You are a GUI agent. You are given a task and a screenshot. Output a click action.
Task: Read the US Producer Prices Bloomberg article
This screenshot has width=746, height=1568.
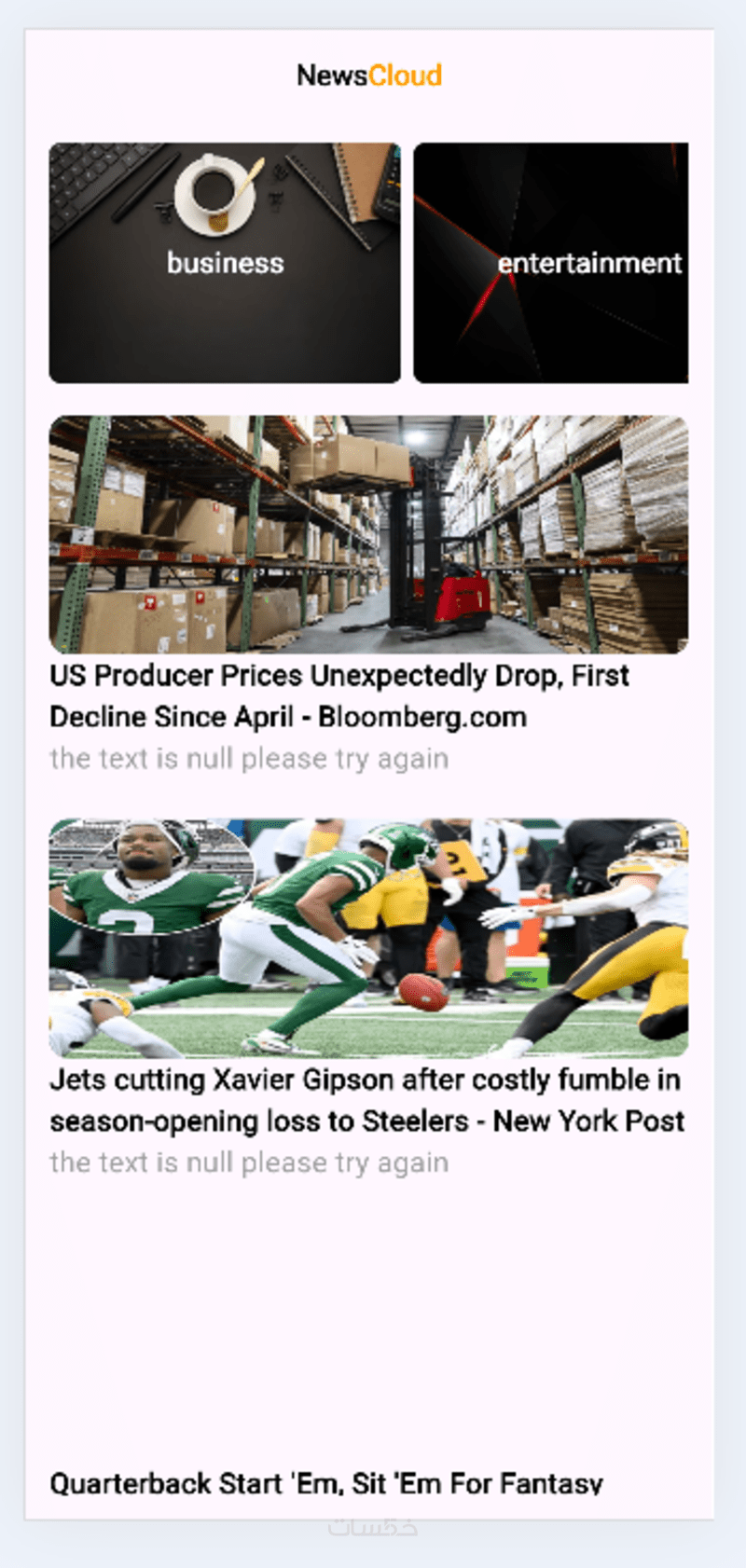[339, 695]
